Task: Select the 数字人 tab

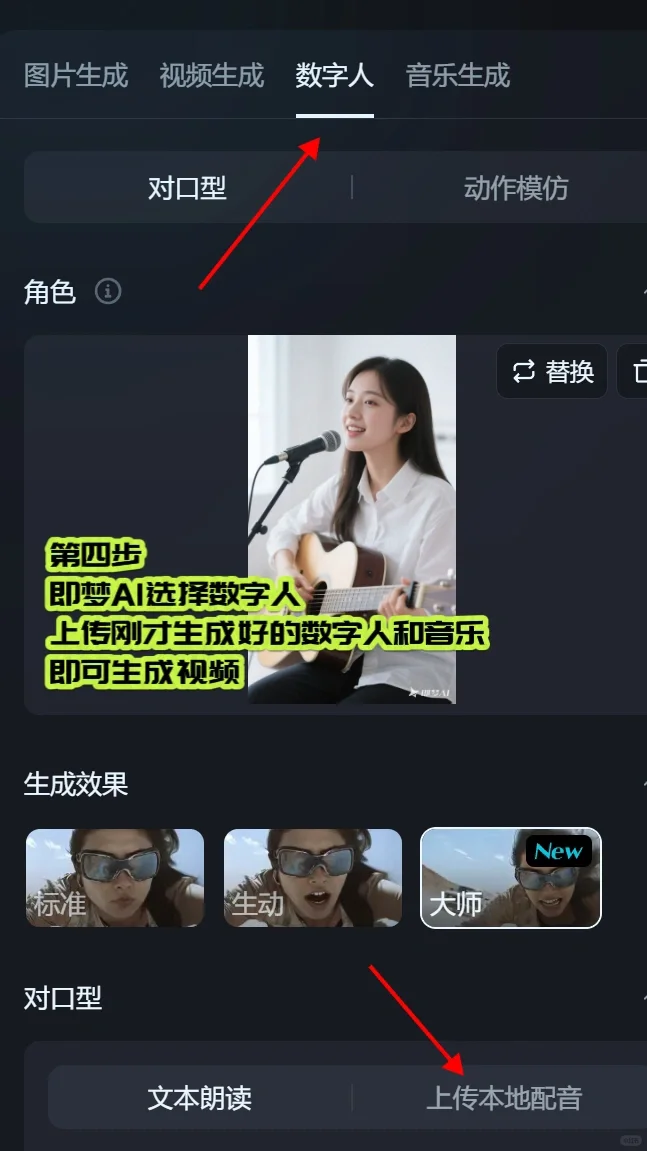Action: (x=334, y=75)
